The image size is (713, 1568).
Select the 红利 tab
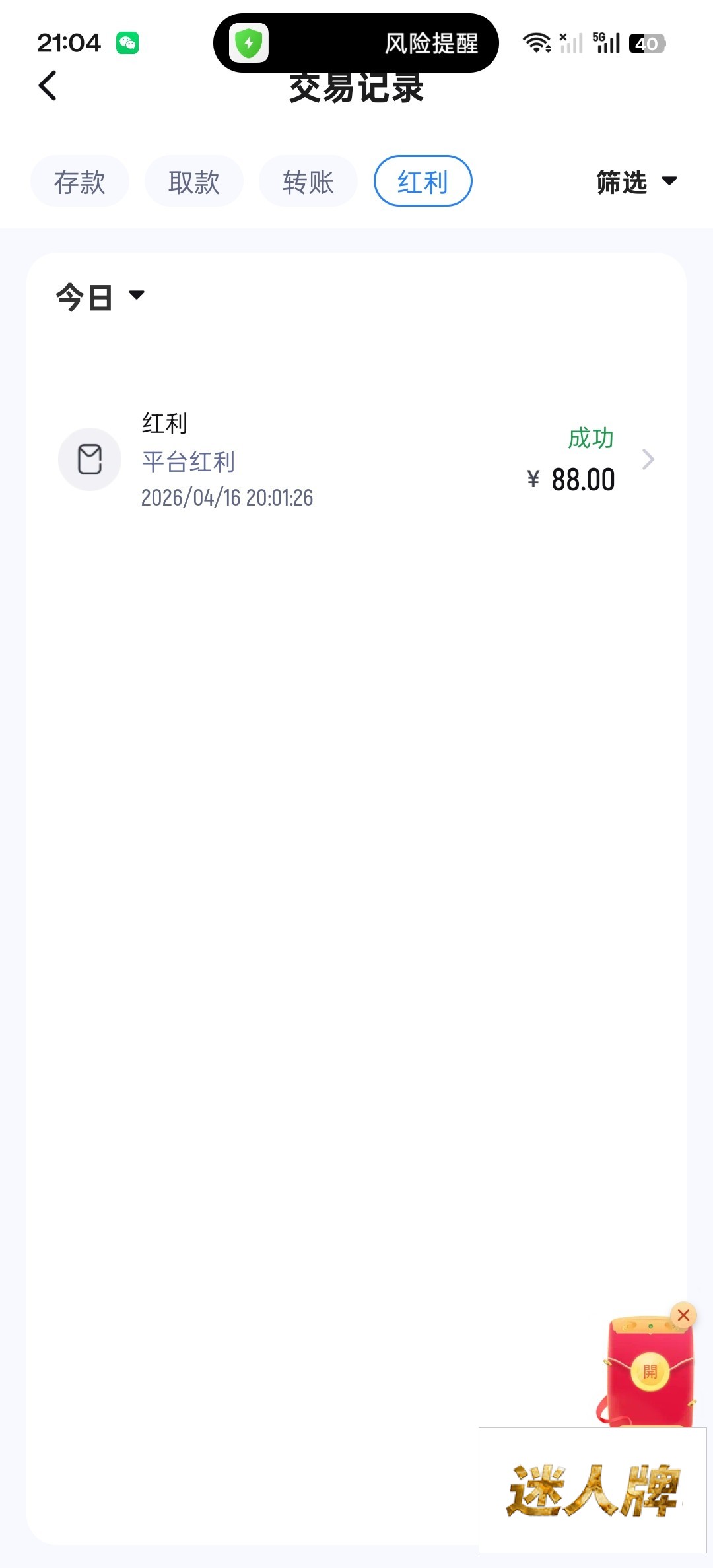coord(423,181)
